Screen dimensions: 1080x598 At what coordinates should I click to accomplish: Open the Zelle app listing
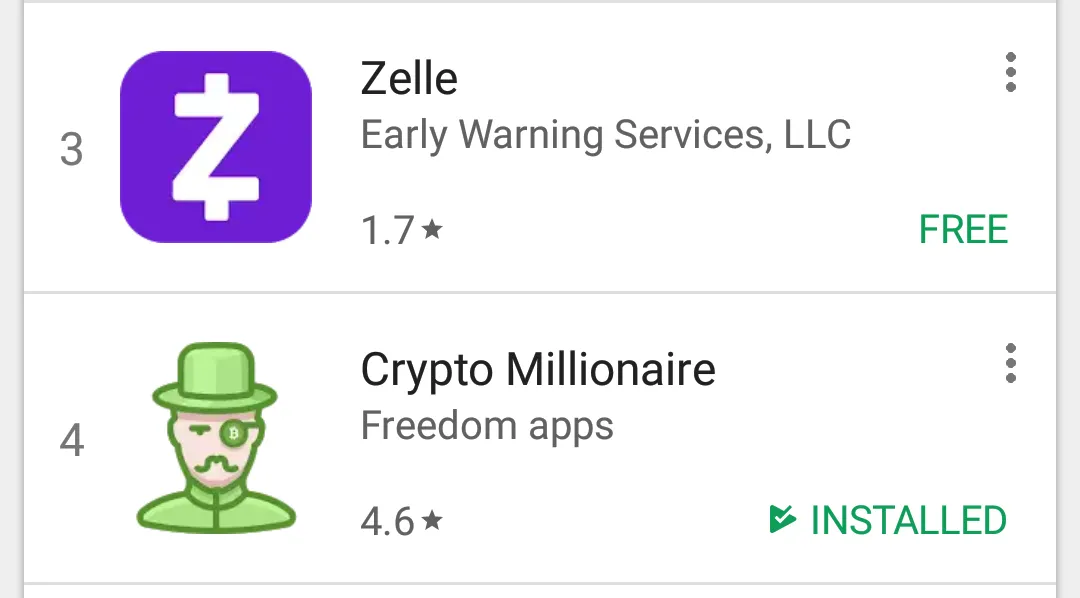point(408,80)
